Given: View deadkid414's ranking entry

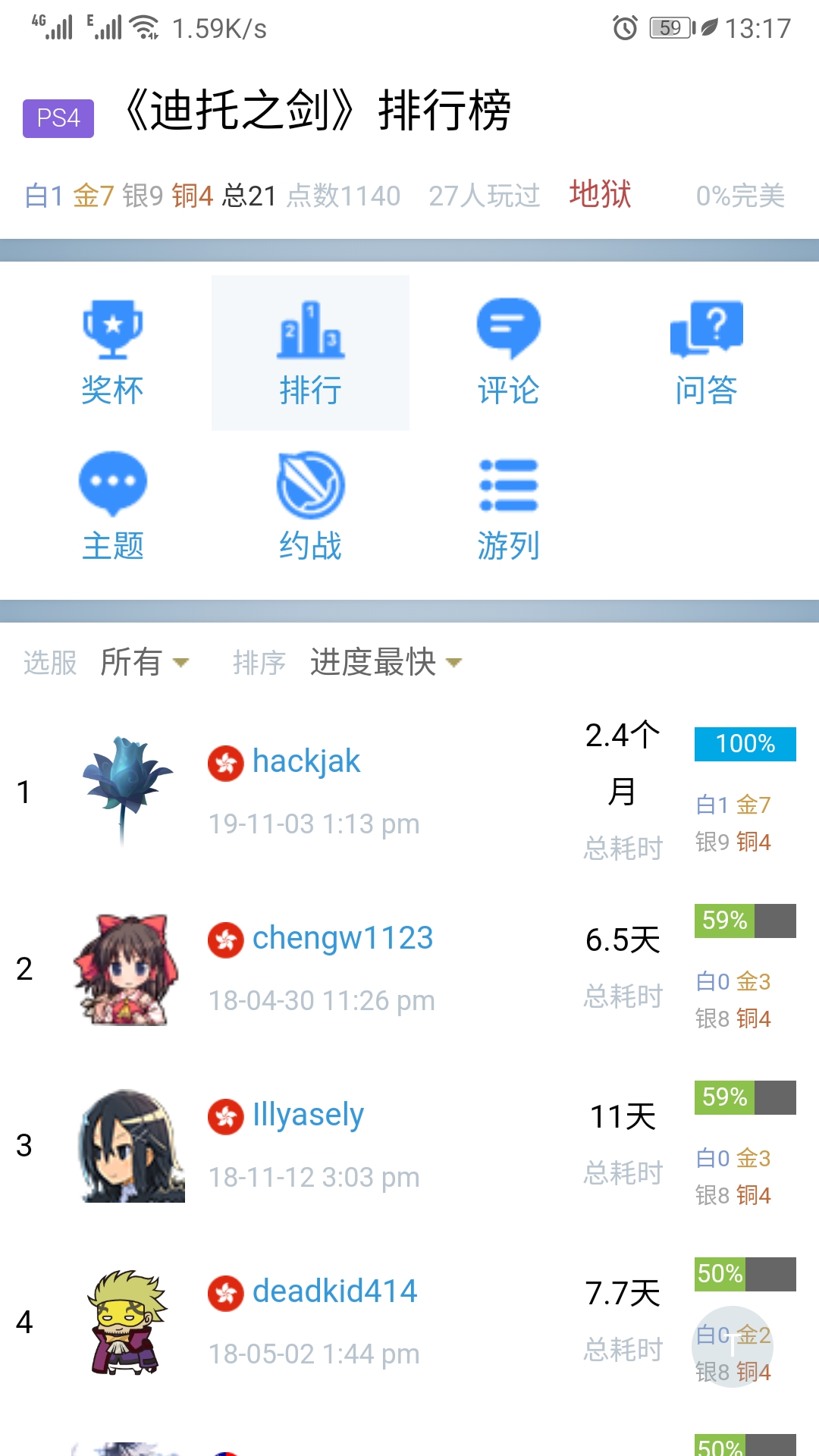Looking at the screenshot, I should [x=409, y=1322].
